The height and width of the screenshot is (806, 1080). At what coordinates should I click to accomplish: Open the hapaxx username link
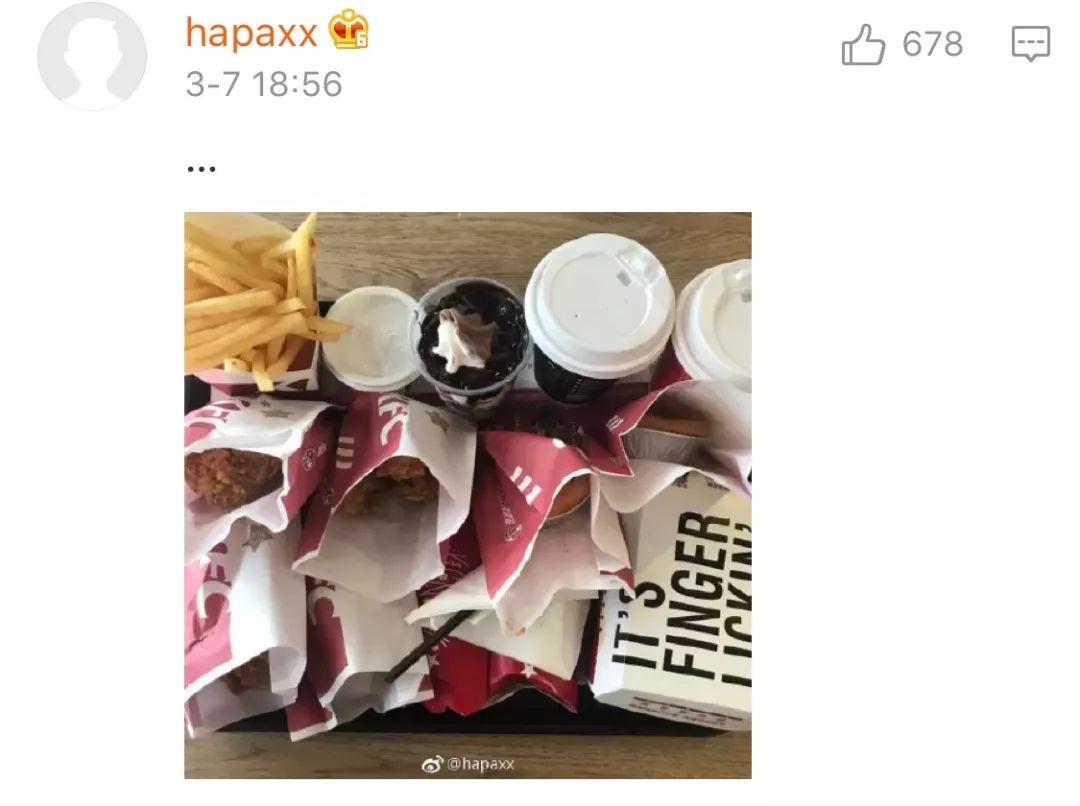pyautogui.click(x=251, y=33)
